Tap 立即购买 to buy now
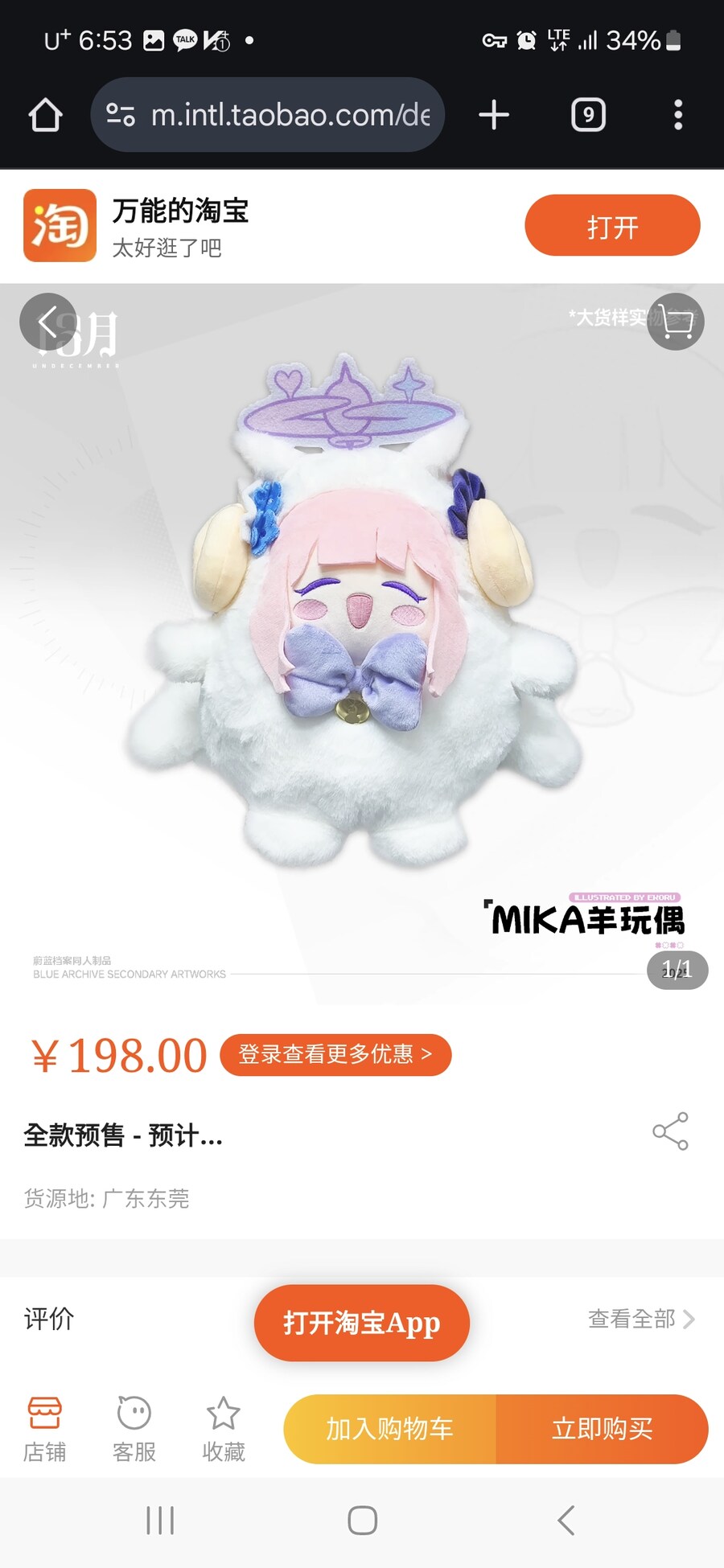 [x=602, y=1429]
